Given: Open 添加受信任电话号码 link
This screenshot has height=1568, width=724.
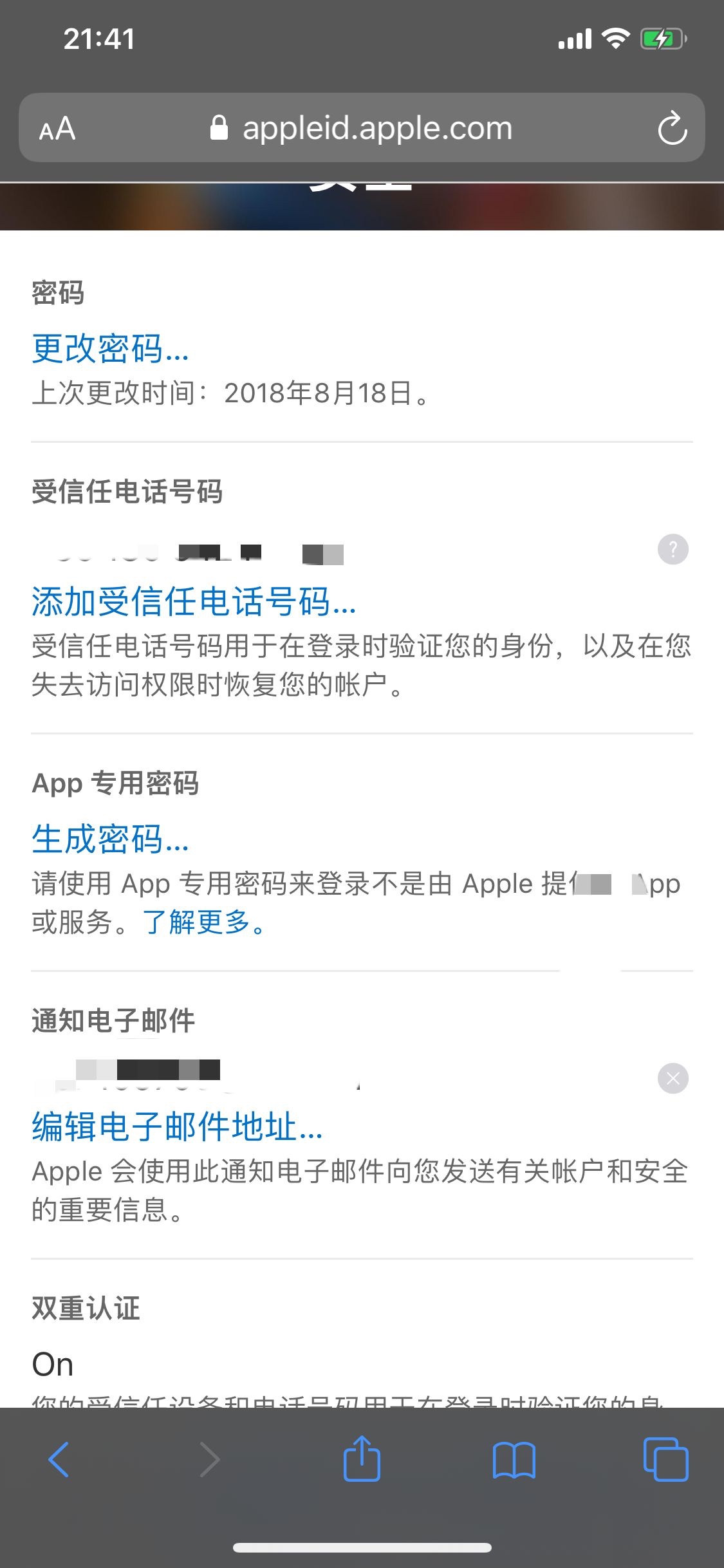Looking at the screenshot, I should 193,602.
